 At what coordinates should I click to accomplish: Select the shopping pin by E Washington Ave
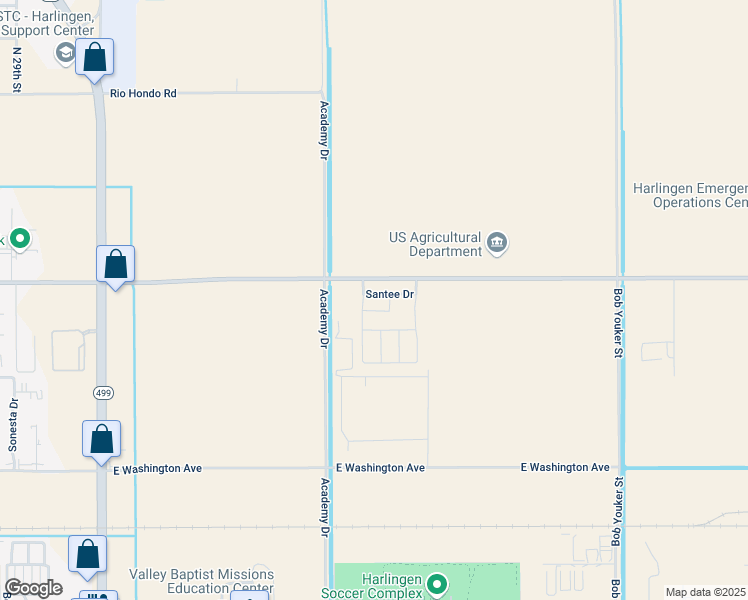(101, 439)
